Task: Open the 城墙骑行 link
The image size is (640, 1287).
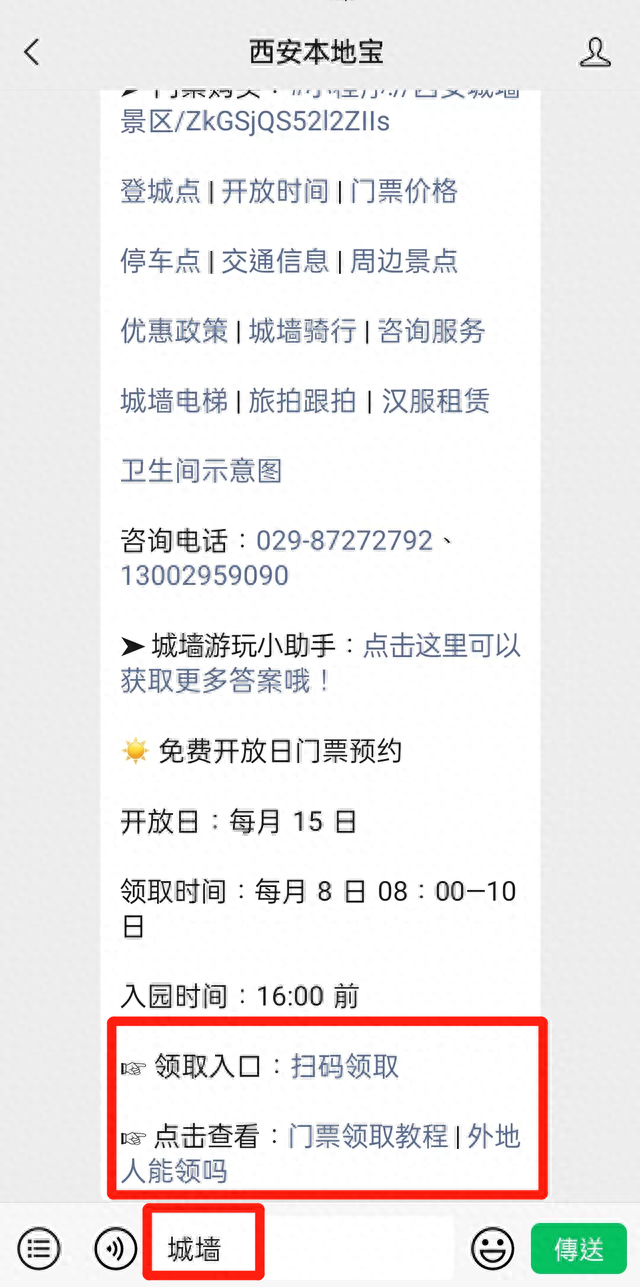Action: [x=303, y=331]
